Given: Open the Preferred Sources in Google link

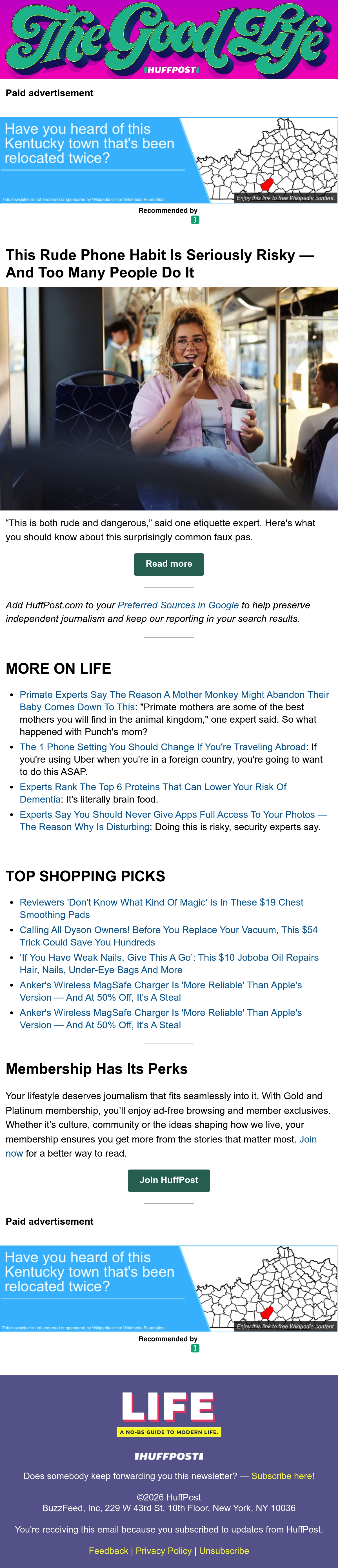Looking at the screenshot, I should point(178,605).
